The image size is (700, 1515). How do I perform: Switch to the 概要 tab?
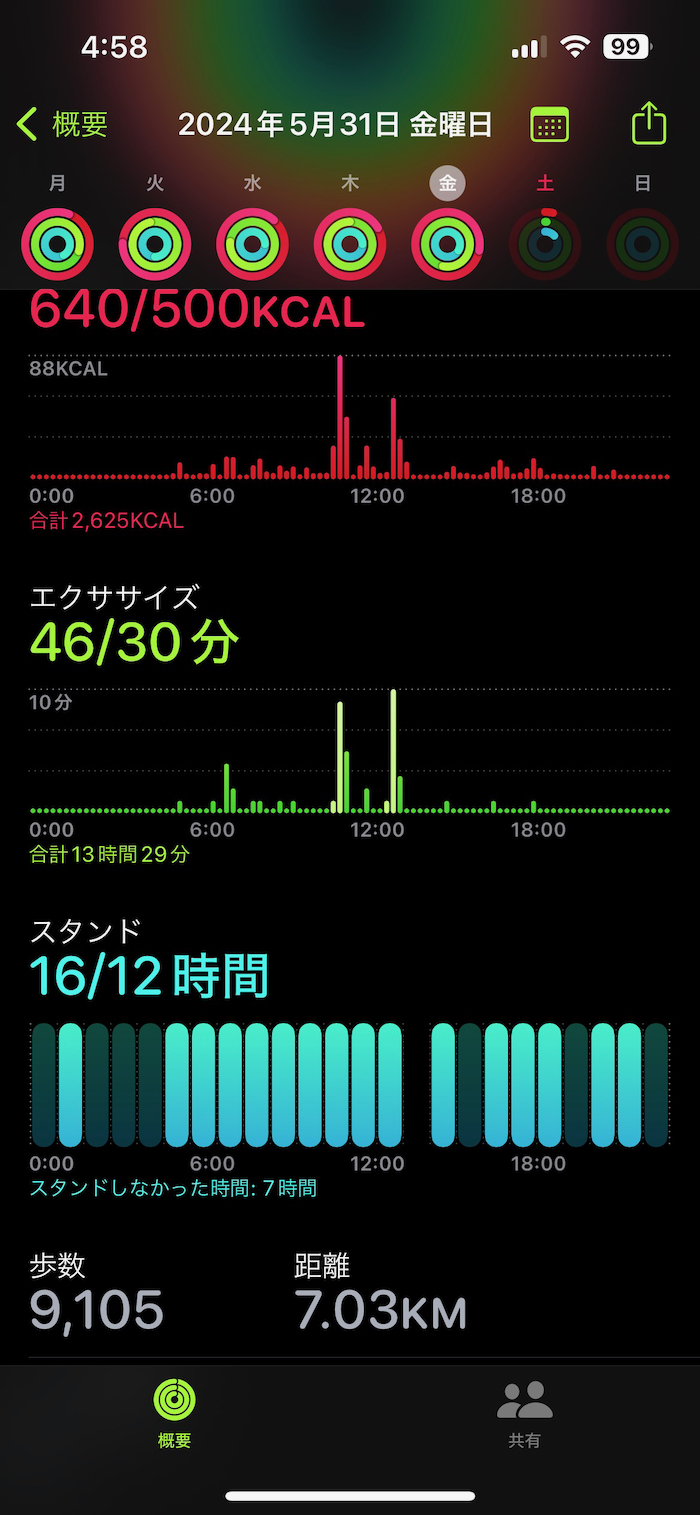(175, 1412)
